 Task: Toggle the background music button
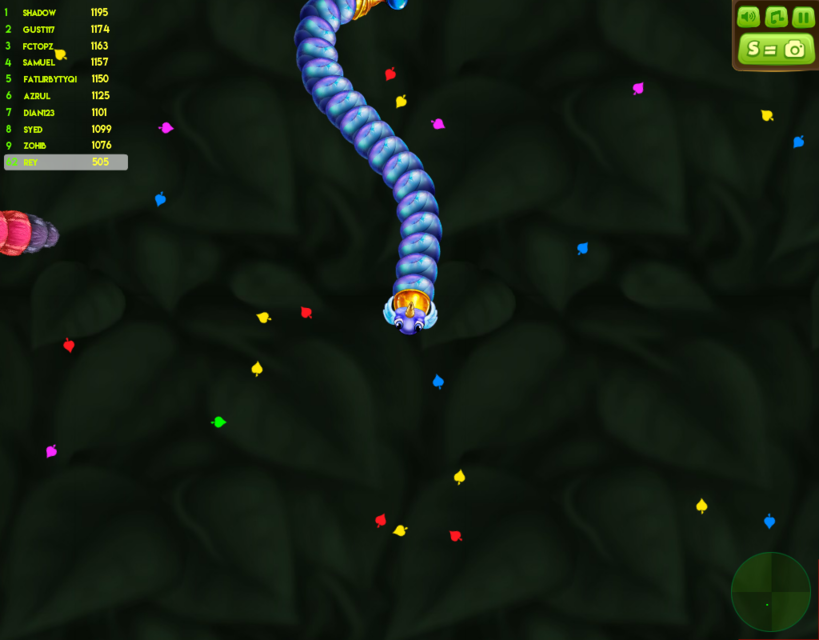pos(776,17)
